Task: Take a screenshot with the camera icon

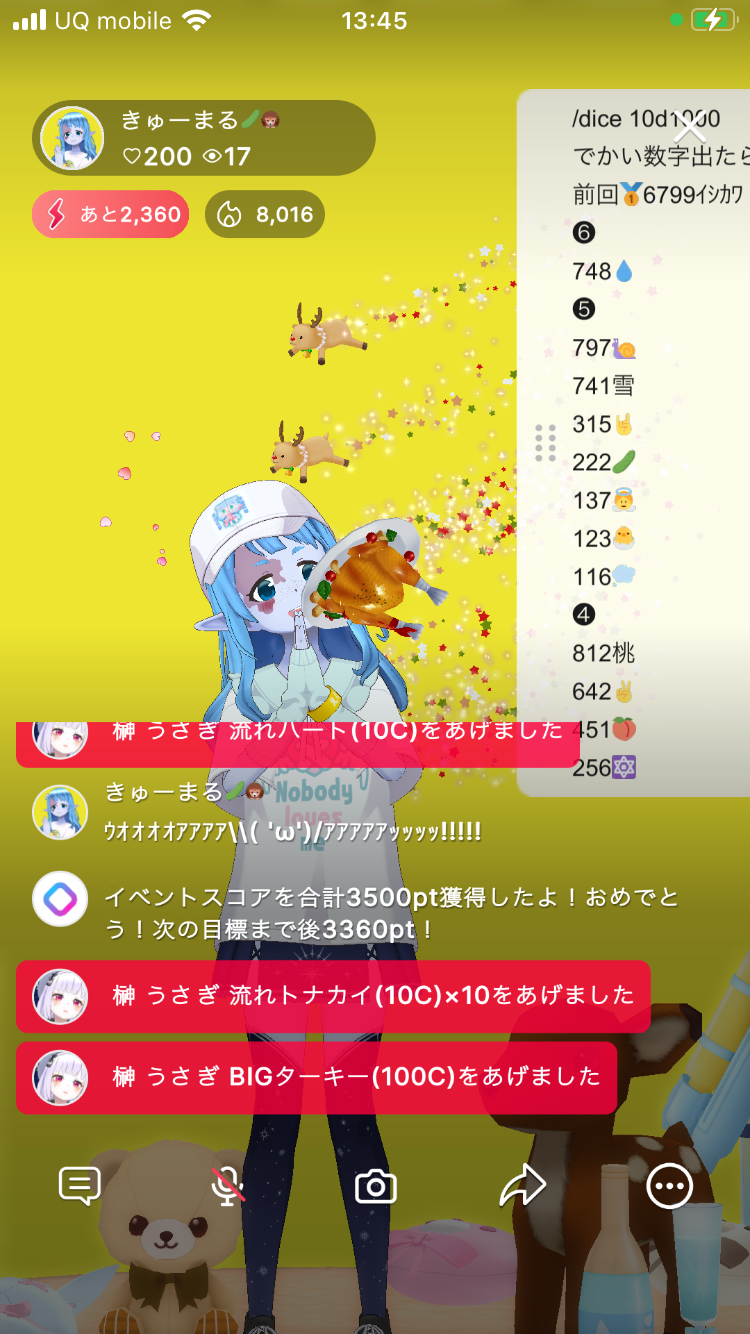Action: [x=376, y=1187]
